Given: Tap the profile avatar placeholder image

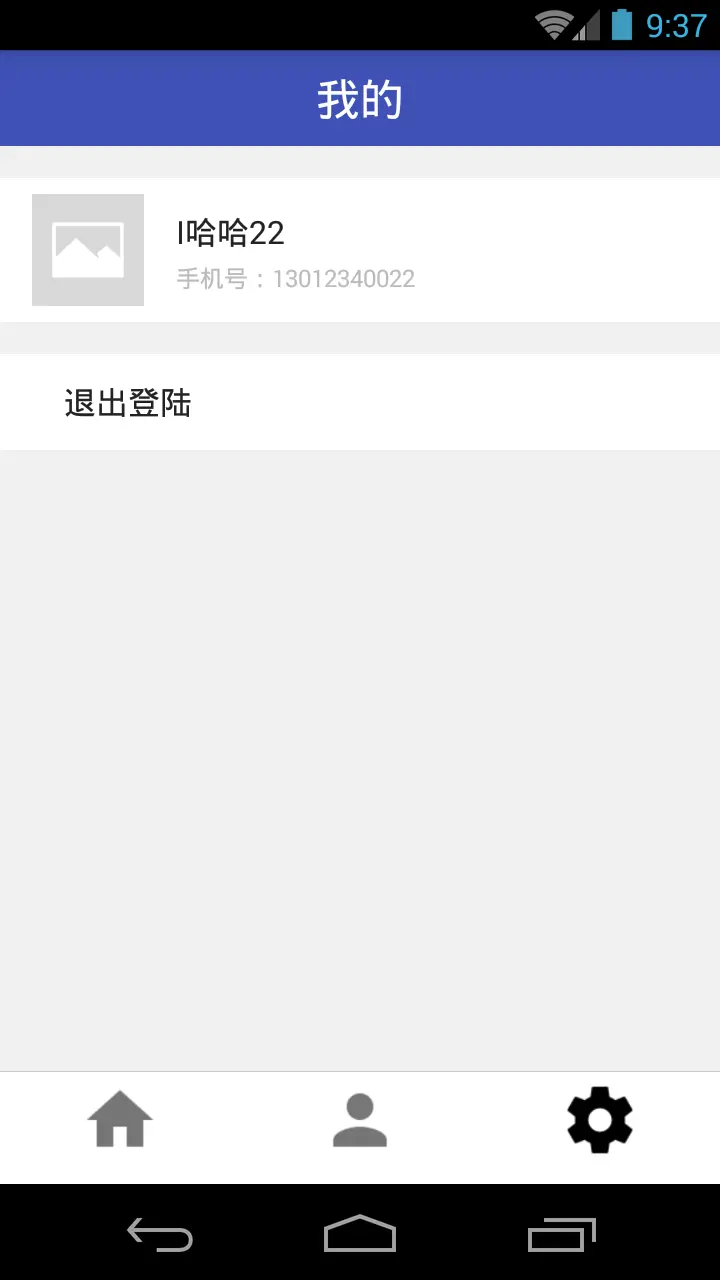Looking at the screenshot, I should point(88,250).
